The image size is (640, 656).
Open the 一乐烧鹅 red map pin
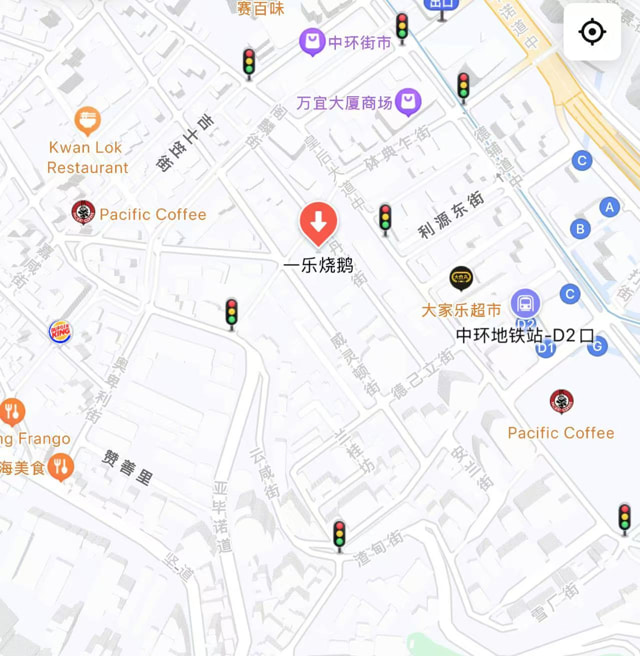319,223
